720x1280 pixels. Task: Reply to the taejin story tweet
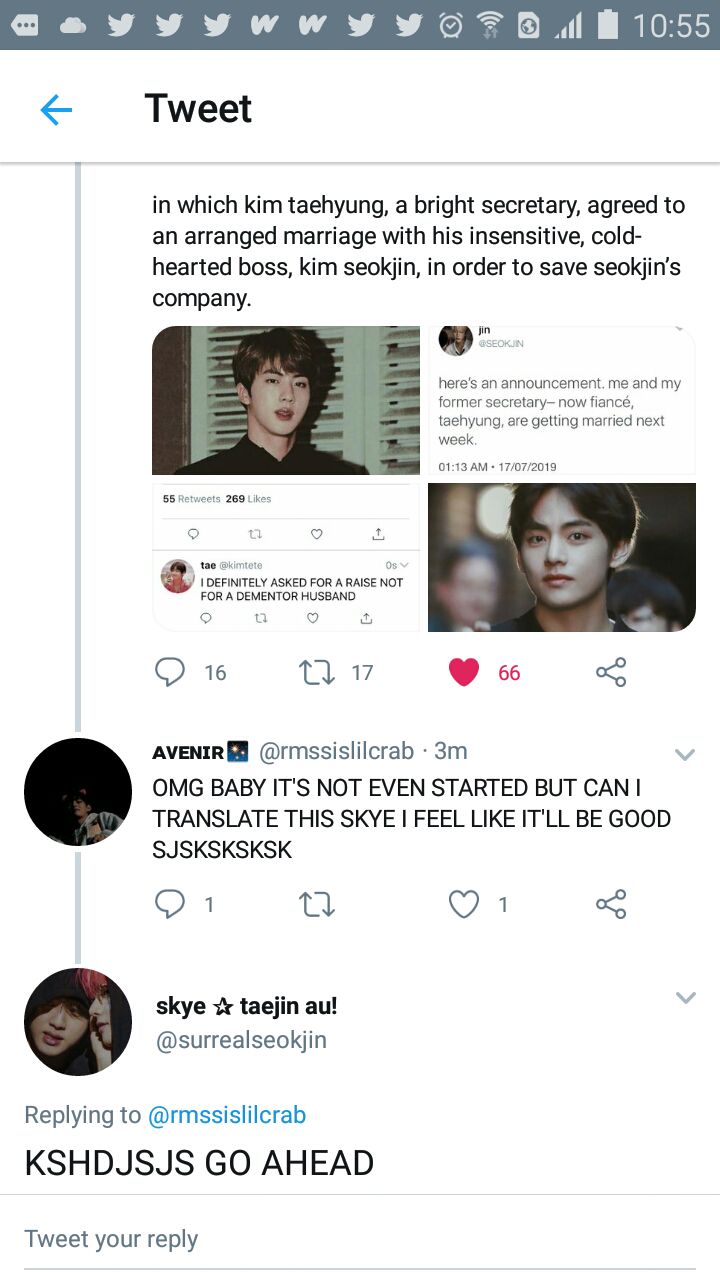coord(170,672)
